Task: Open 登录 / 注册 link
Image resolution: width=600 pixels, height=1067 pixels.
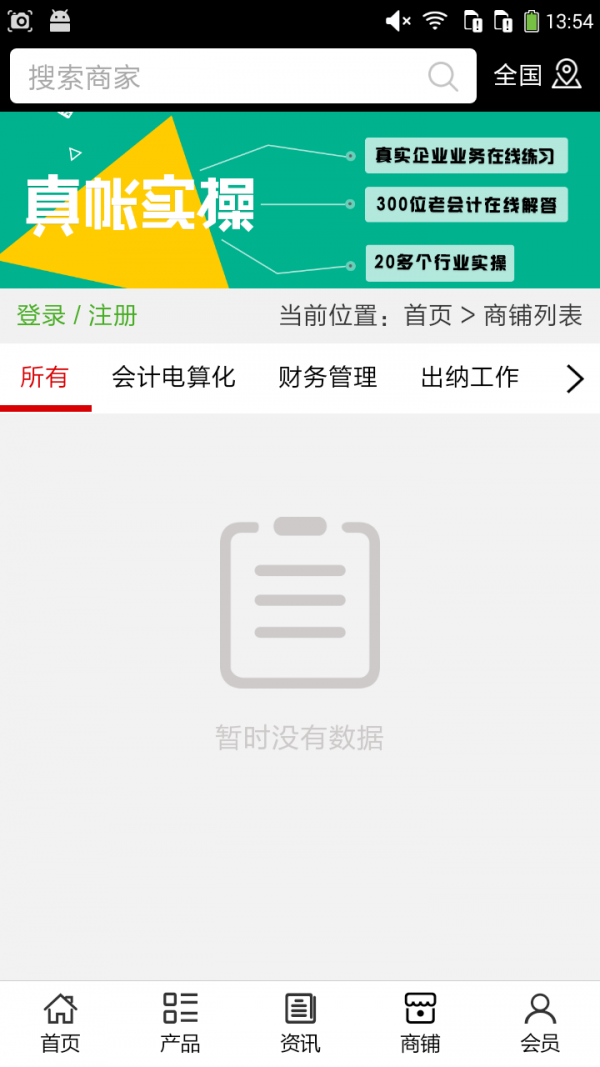Action: [77, 316]
